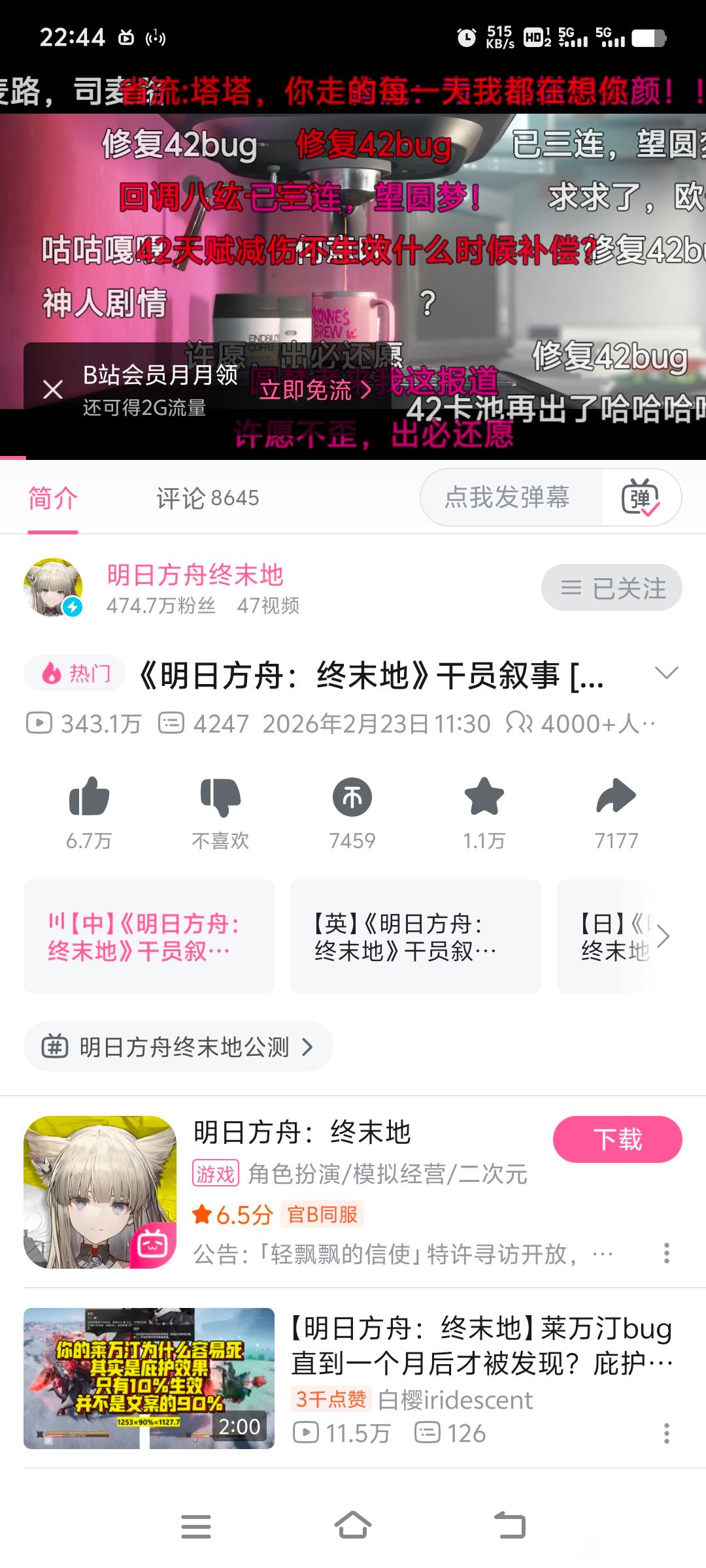
Task: Dismiss the B站会员月月领 banner
Action: tap(53, 389)
